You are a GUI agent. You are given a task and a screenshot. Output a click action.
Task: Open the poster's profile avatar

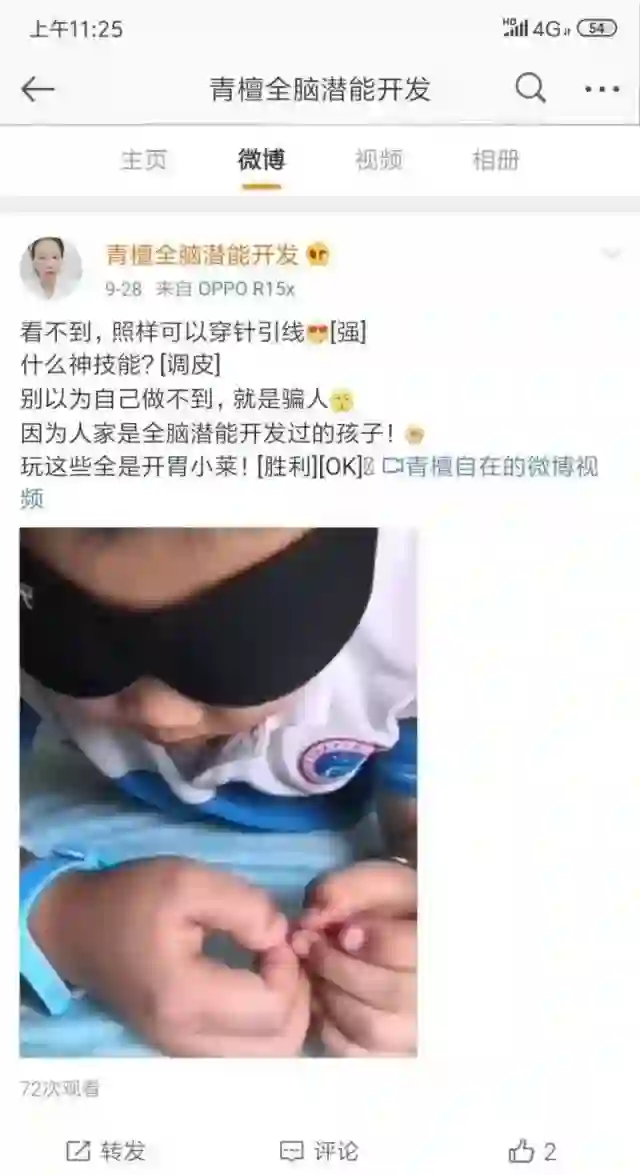coord(51,268)
